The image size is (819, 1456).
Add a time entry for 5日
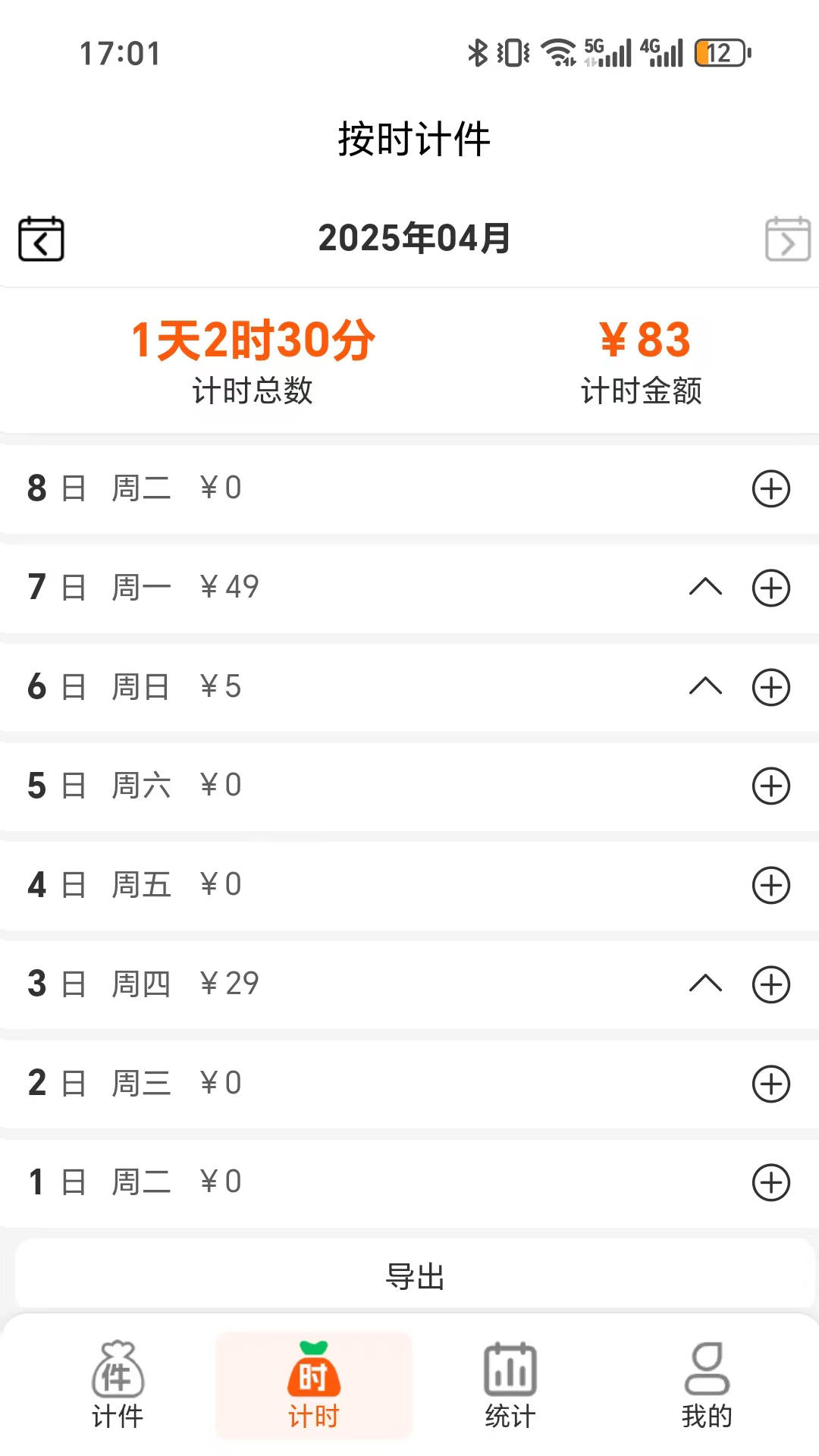pos(770,786)
